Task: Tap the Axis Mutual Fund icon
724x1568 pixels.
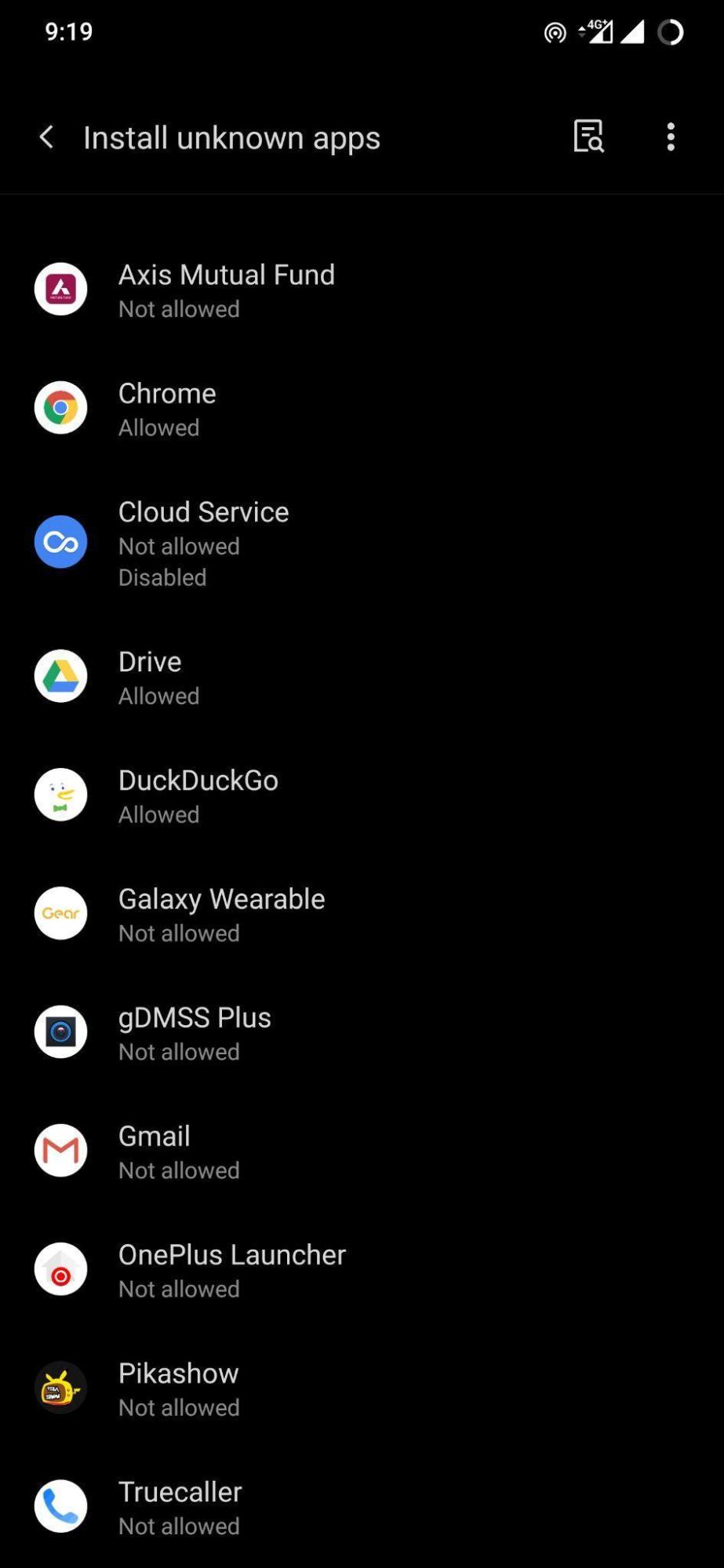Action: 60,289
